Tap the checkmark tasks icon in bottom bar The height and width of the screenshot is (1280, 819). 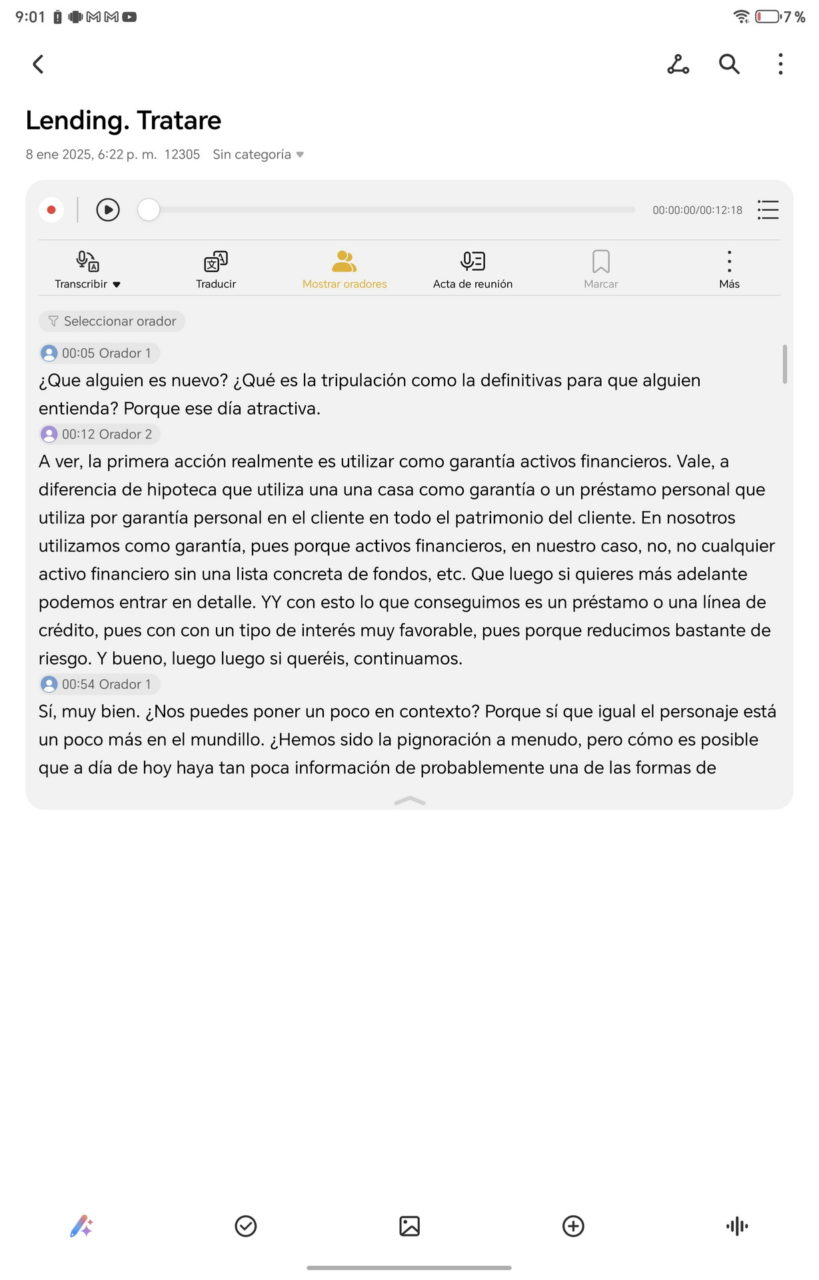245,1225
